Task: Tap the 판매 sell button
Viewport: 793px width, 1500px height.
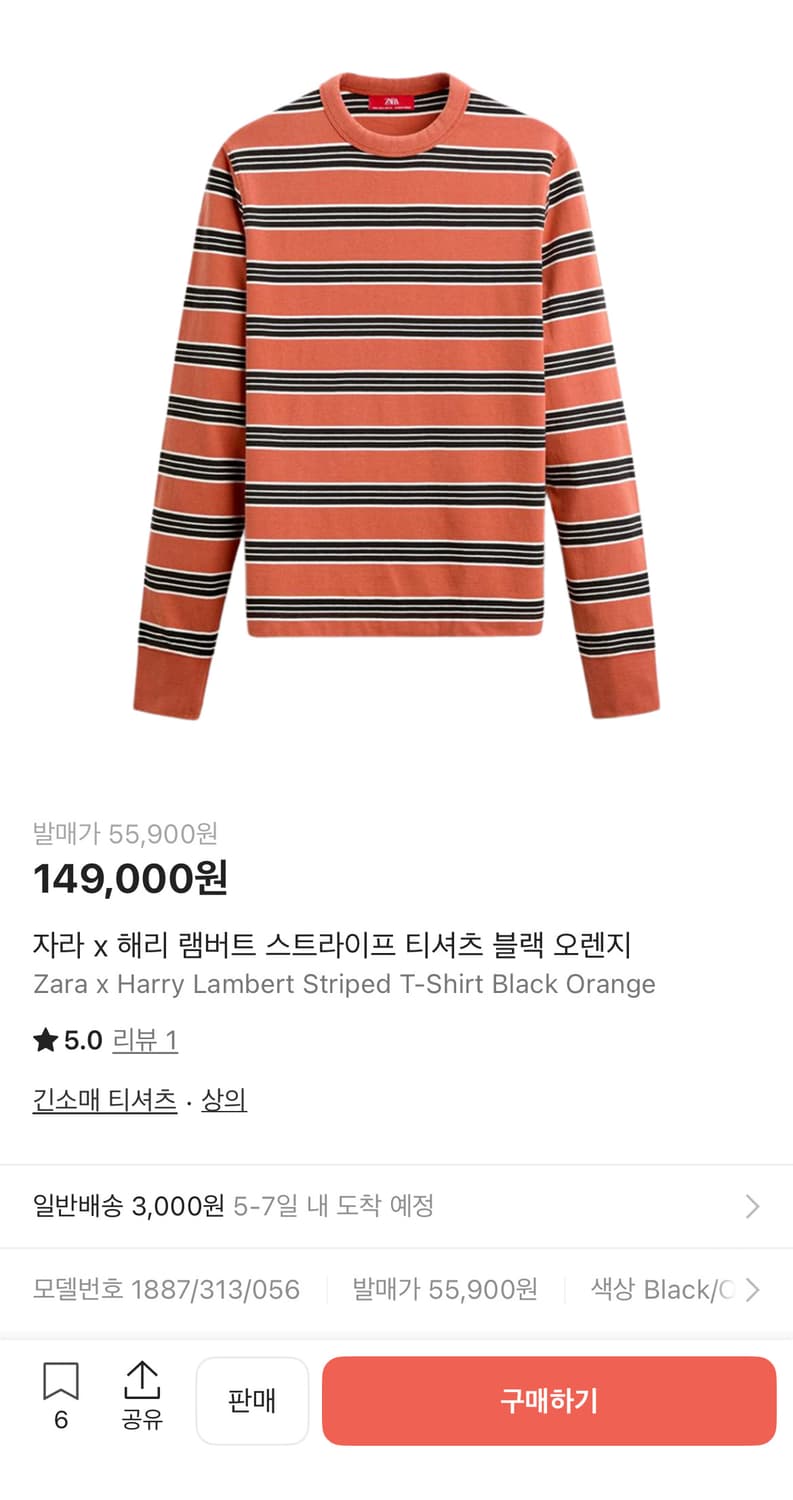Action: point(251,1399)
